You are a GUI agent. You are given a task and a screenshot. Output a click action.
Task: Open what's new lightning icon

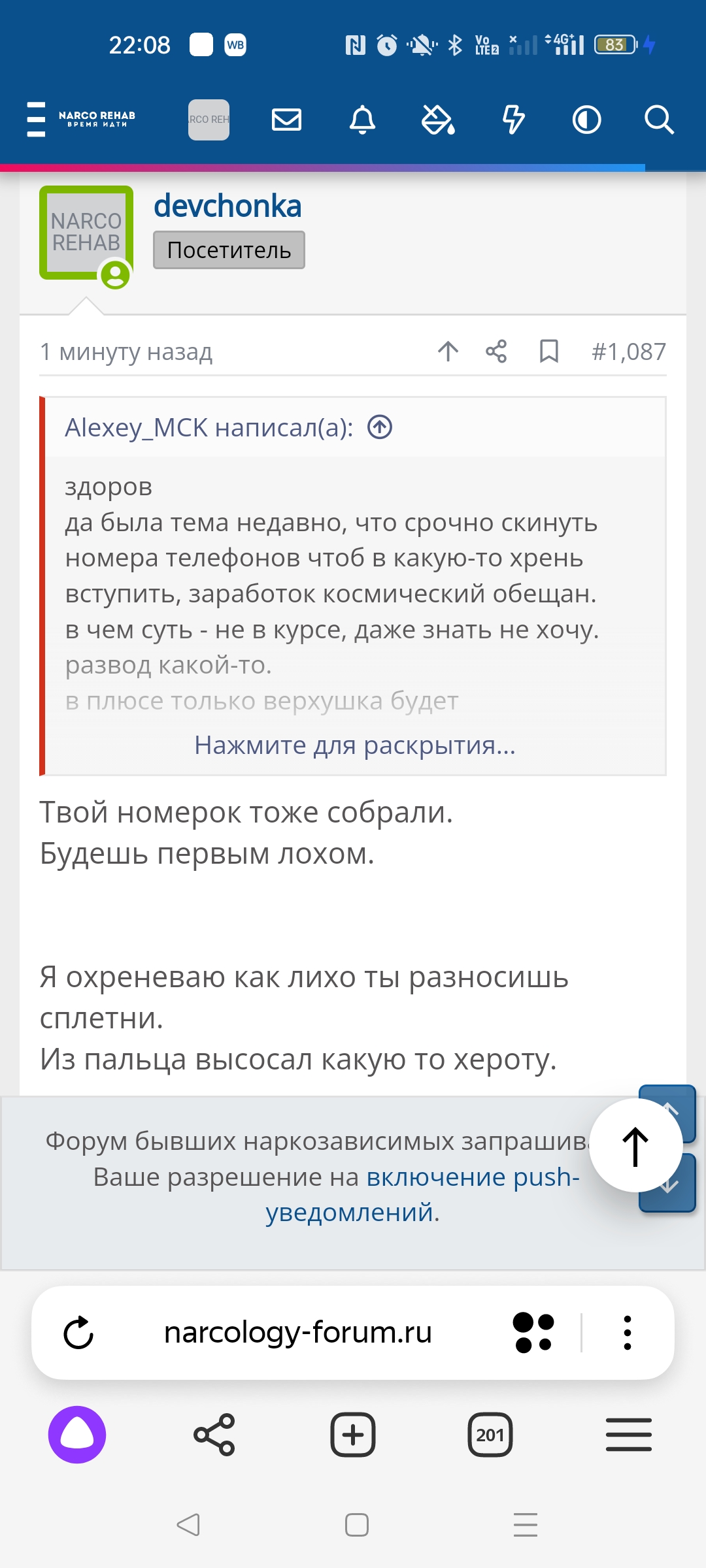coord(513,120)
